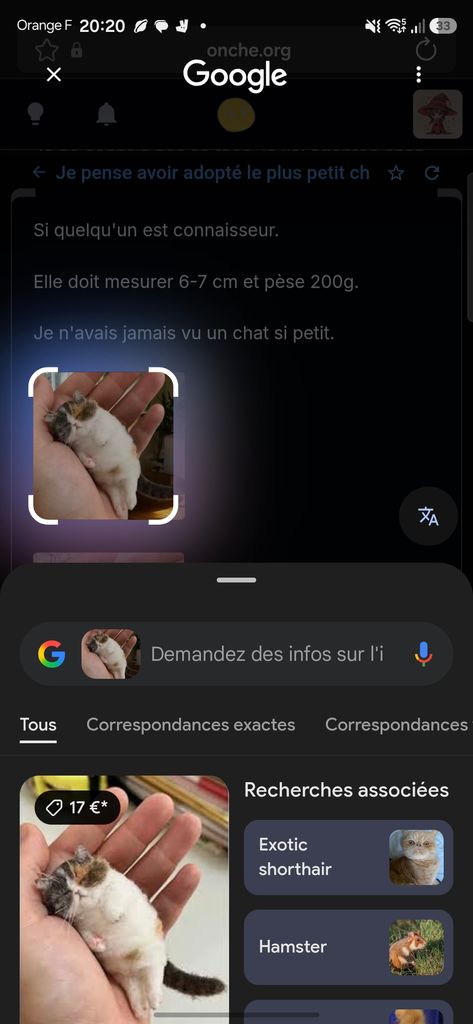Tap the microphone for voice search

coord(423,654)
